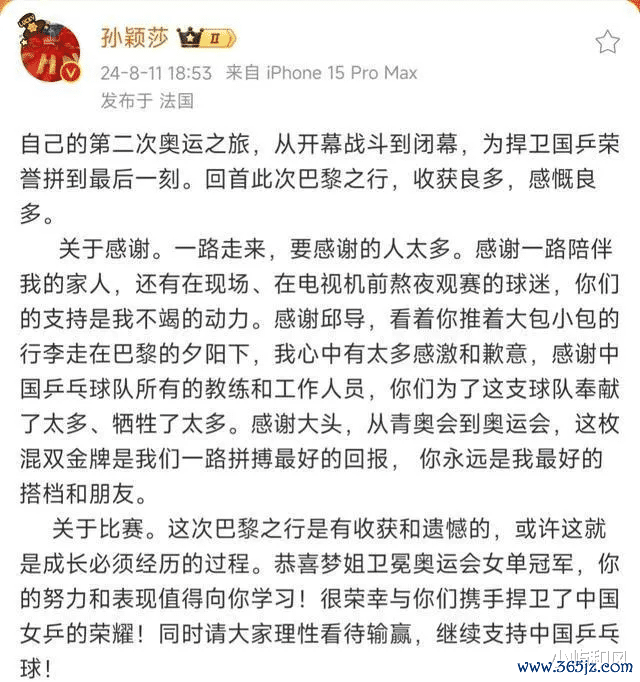The width and height of the screenshot is (640, 682).
Task: Open the crown membership badge
Action: click(x=207, y=39)
